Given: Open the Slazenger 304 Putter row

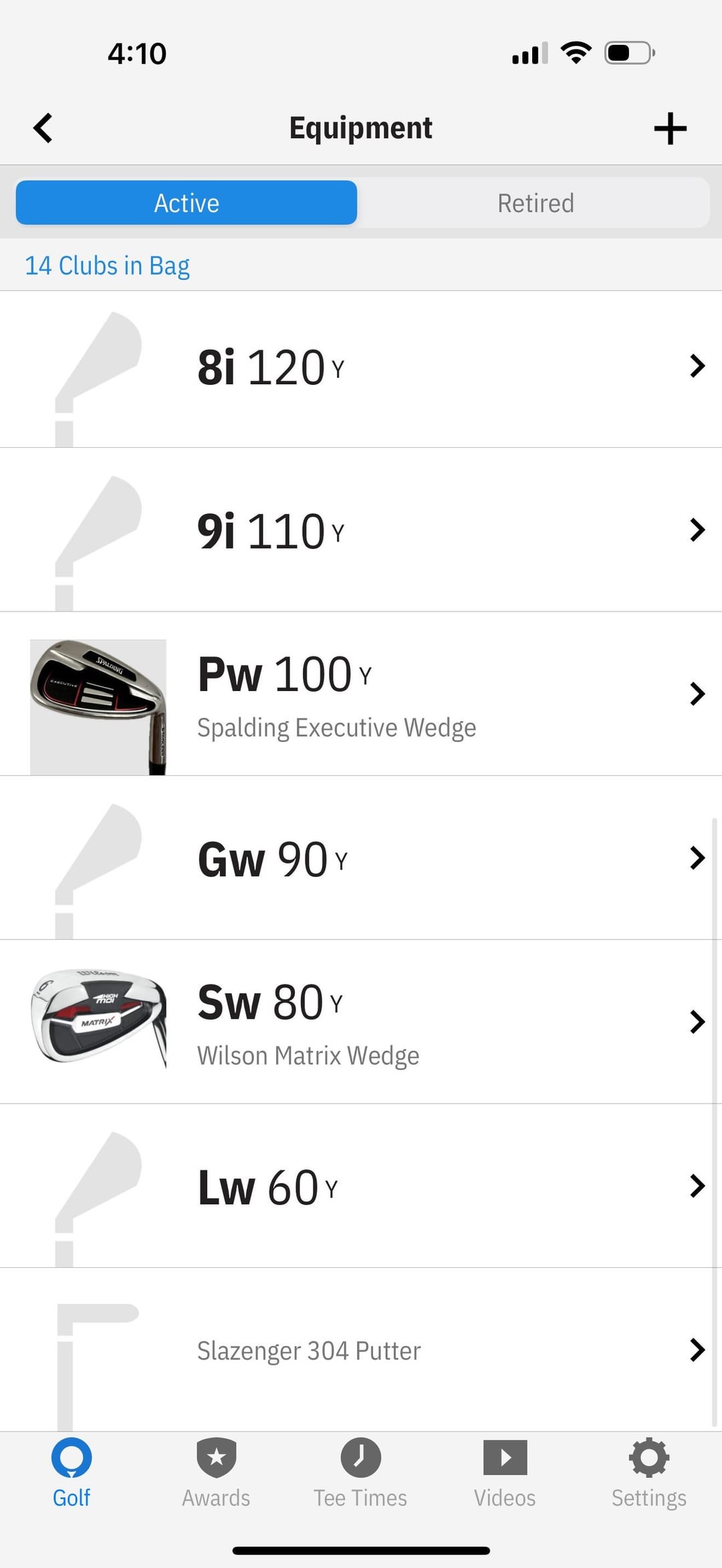Looking at the screenshot, I should 361,1350.
